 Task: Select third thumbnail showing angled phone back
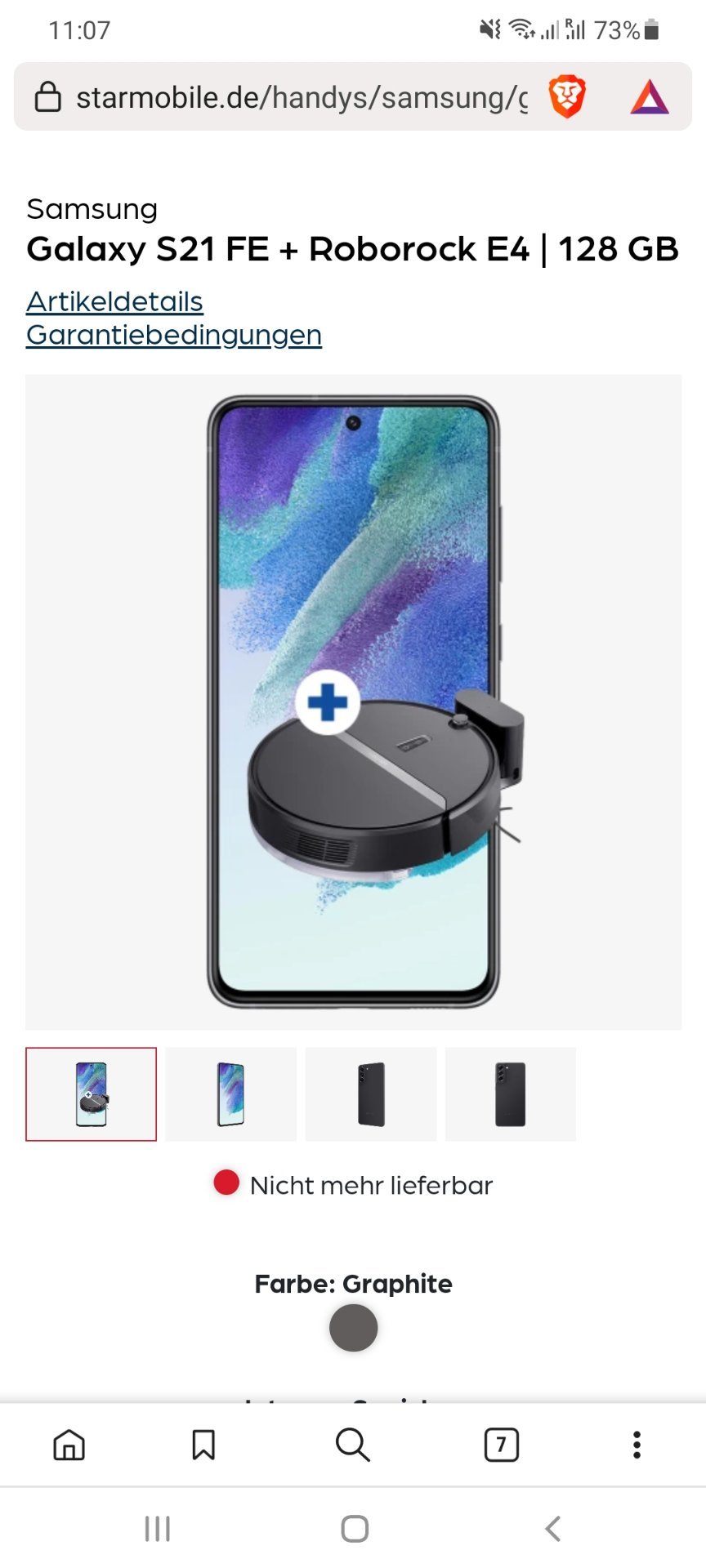click(371, 1094)
